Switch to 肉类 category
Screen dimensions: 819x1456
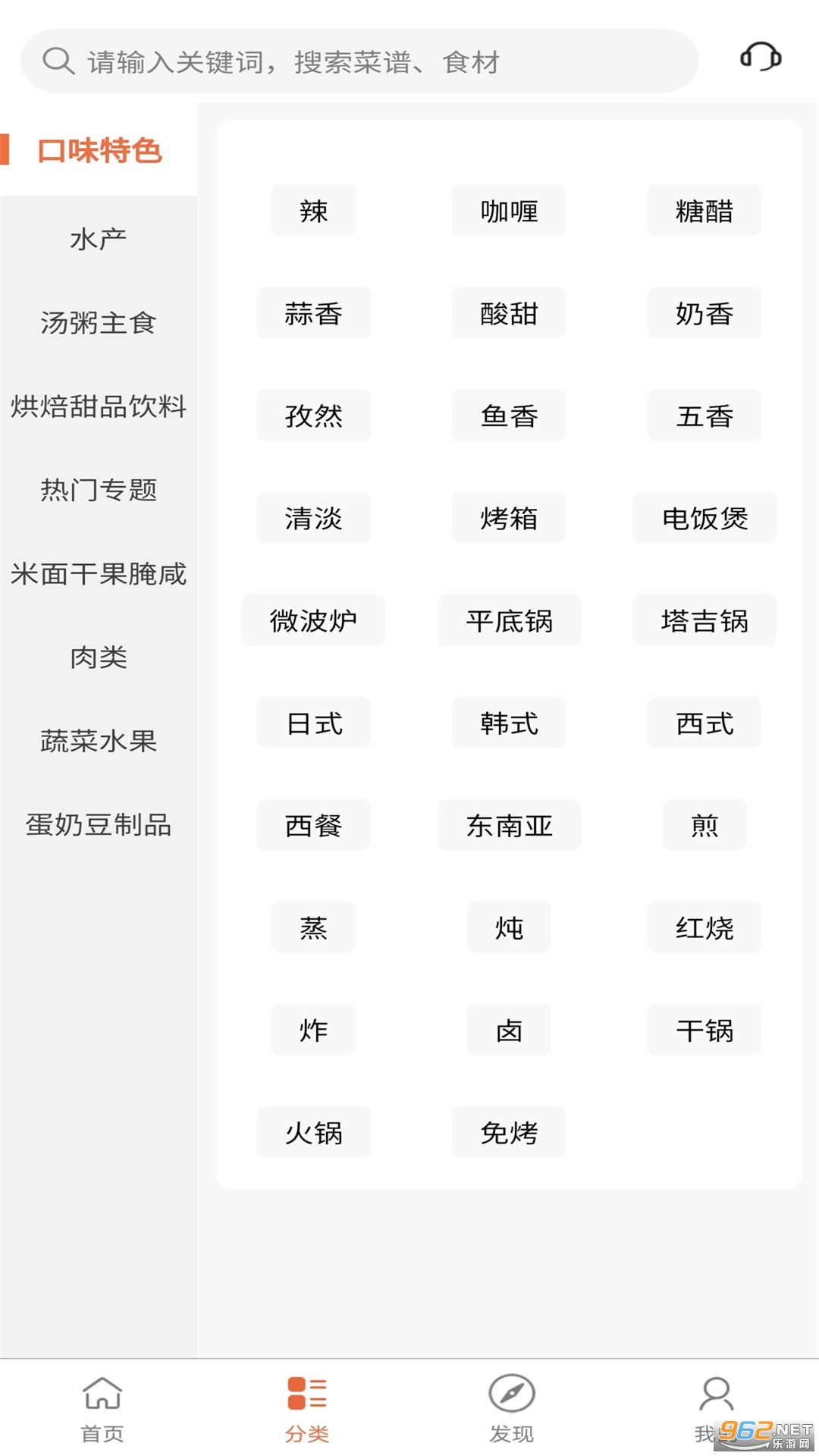pyautogui.click(x=98, y=657)
